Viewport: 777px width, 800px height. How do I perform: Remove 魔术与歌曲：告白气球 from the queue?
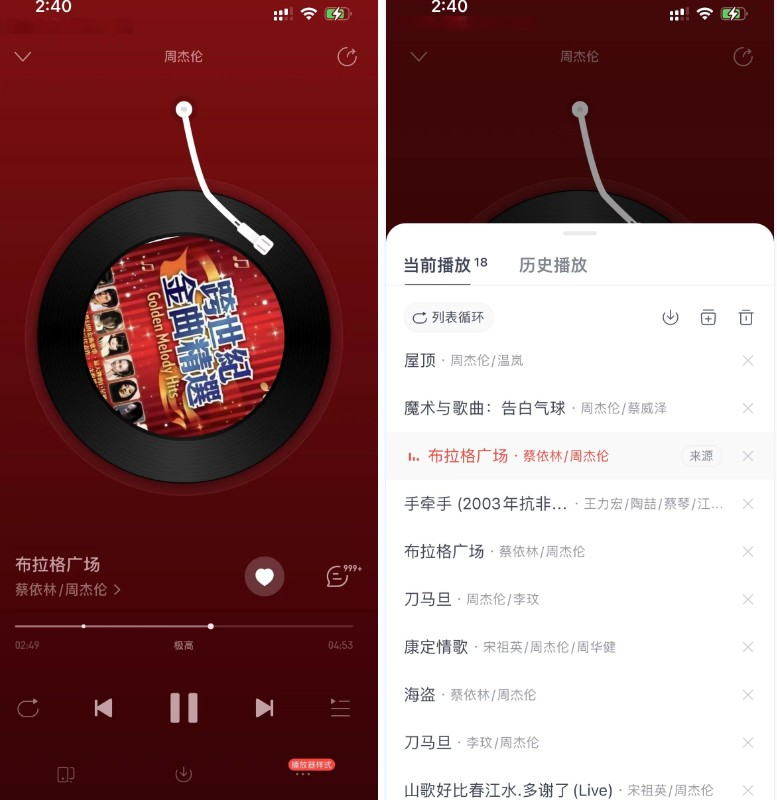point(748,408)
